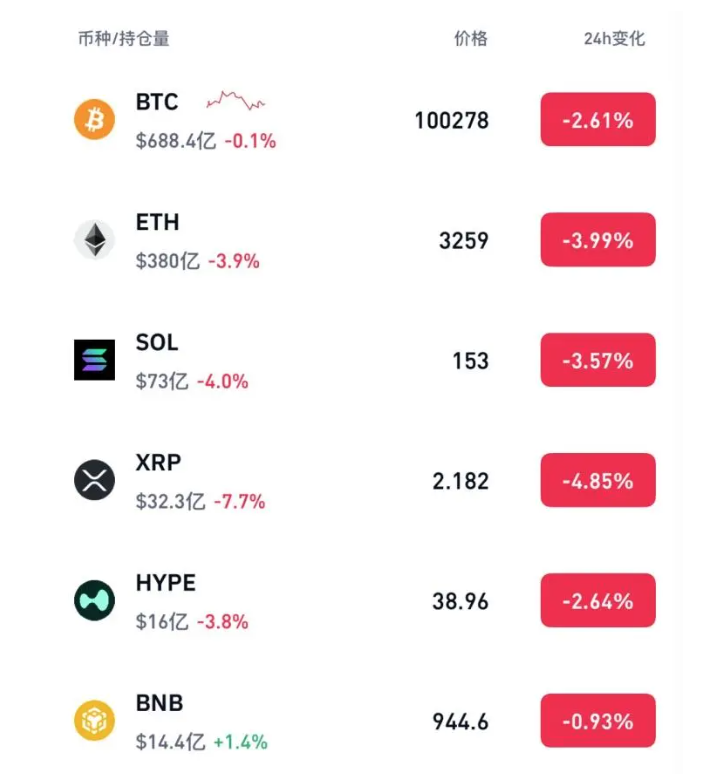The width and height of the screenshot is (720, 774).
Task: View details for SOL
Action: click(157, 342)
